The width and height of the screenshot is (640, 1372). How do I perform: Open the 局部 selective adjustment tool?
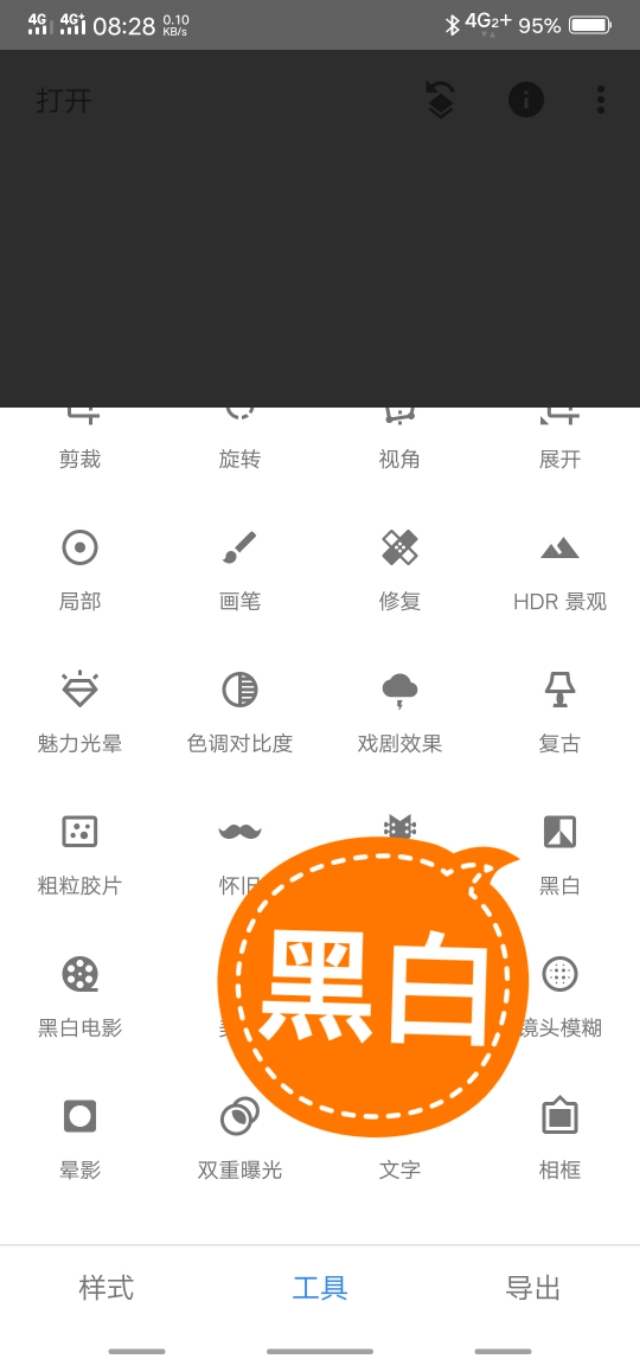coord(80,568)
